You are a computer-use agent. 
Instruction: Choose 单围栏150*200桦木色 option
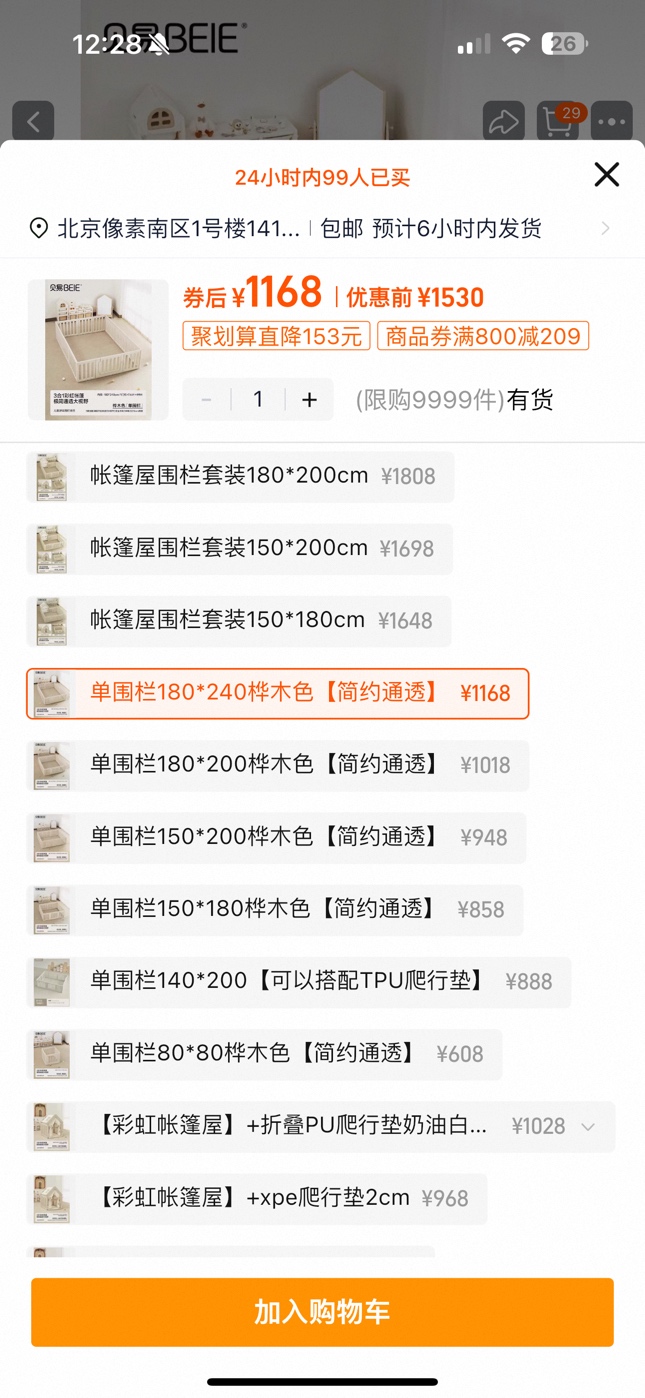coord(275,837)
